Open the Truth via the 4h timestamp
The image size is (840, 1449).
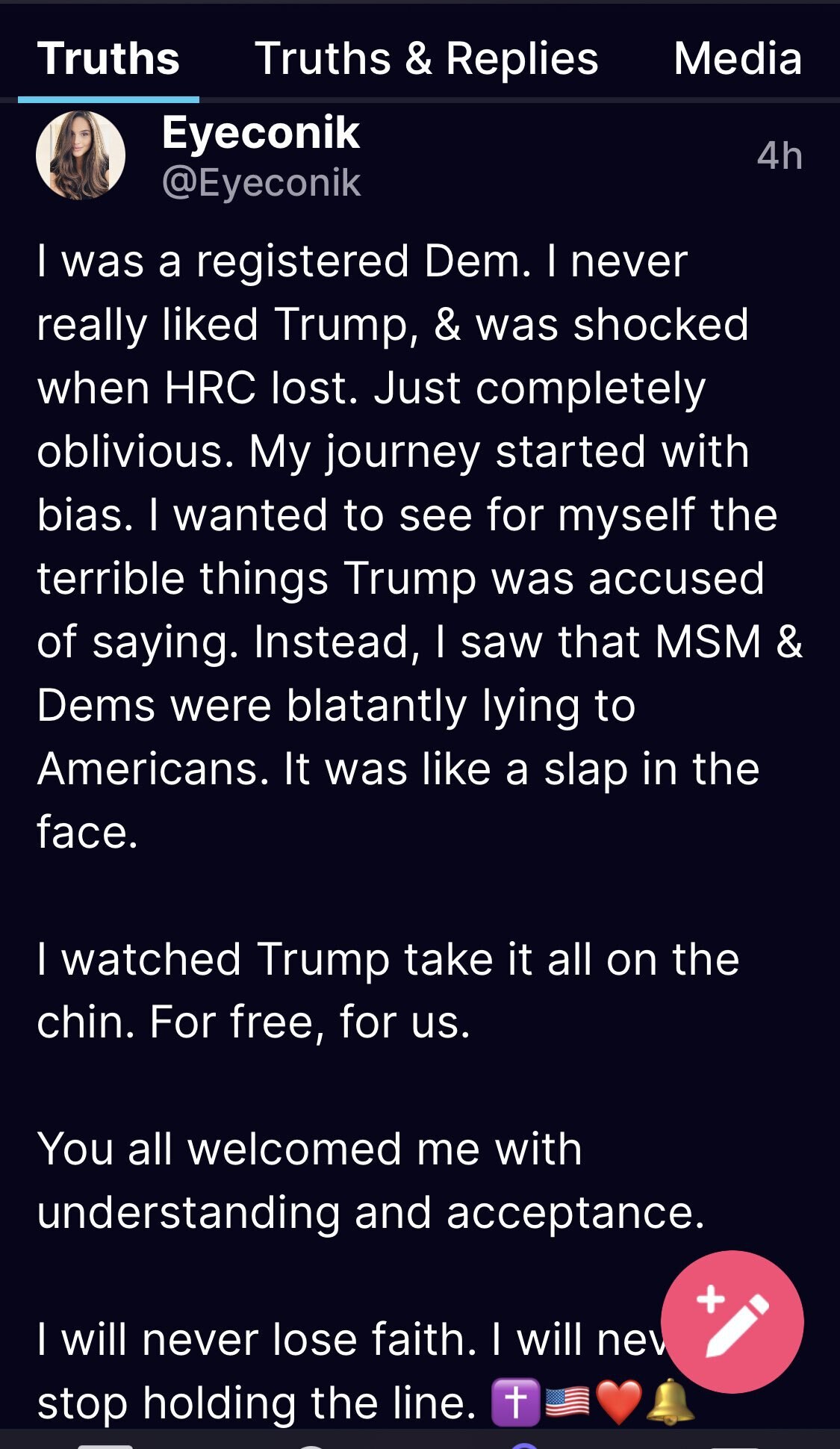tap(779, 155)
